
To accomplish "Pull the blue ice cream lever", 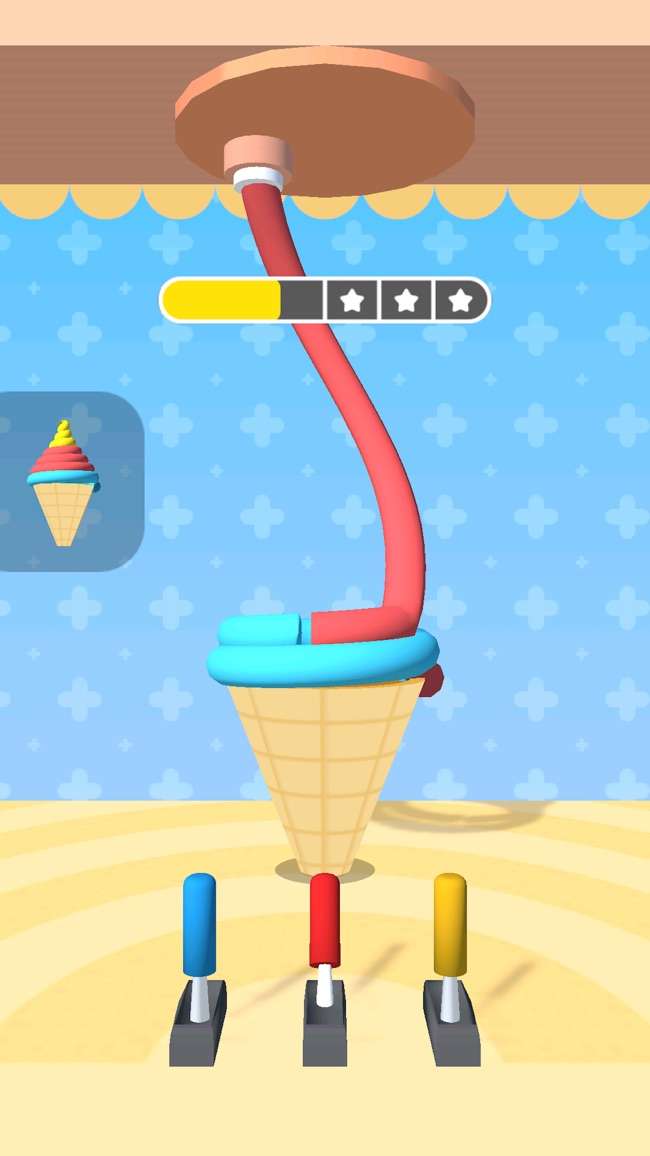I will 199,925.
